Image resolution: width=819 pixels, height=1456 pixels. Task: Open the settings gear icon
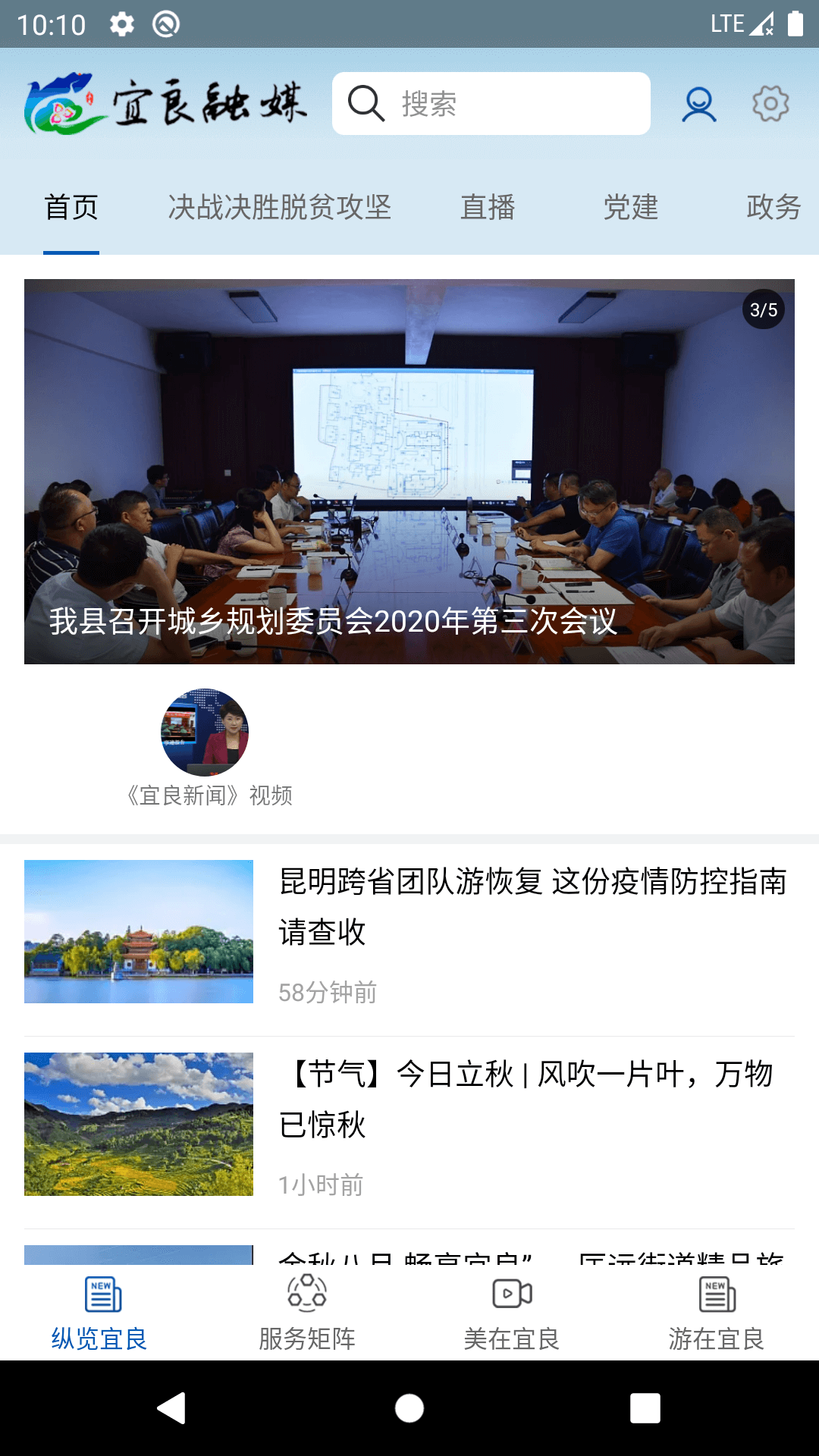click(770, 104)
